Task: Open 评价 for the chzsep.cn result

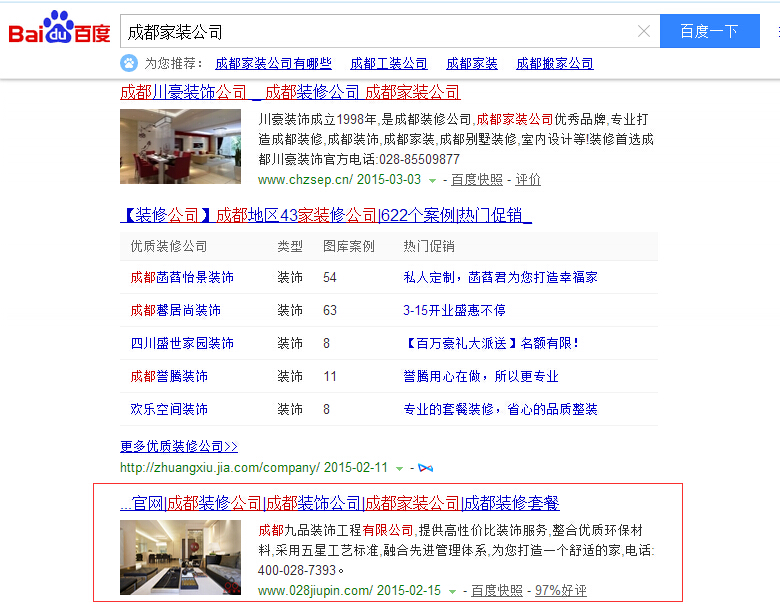Action: point(527,180)
